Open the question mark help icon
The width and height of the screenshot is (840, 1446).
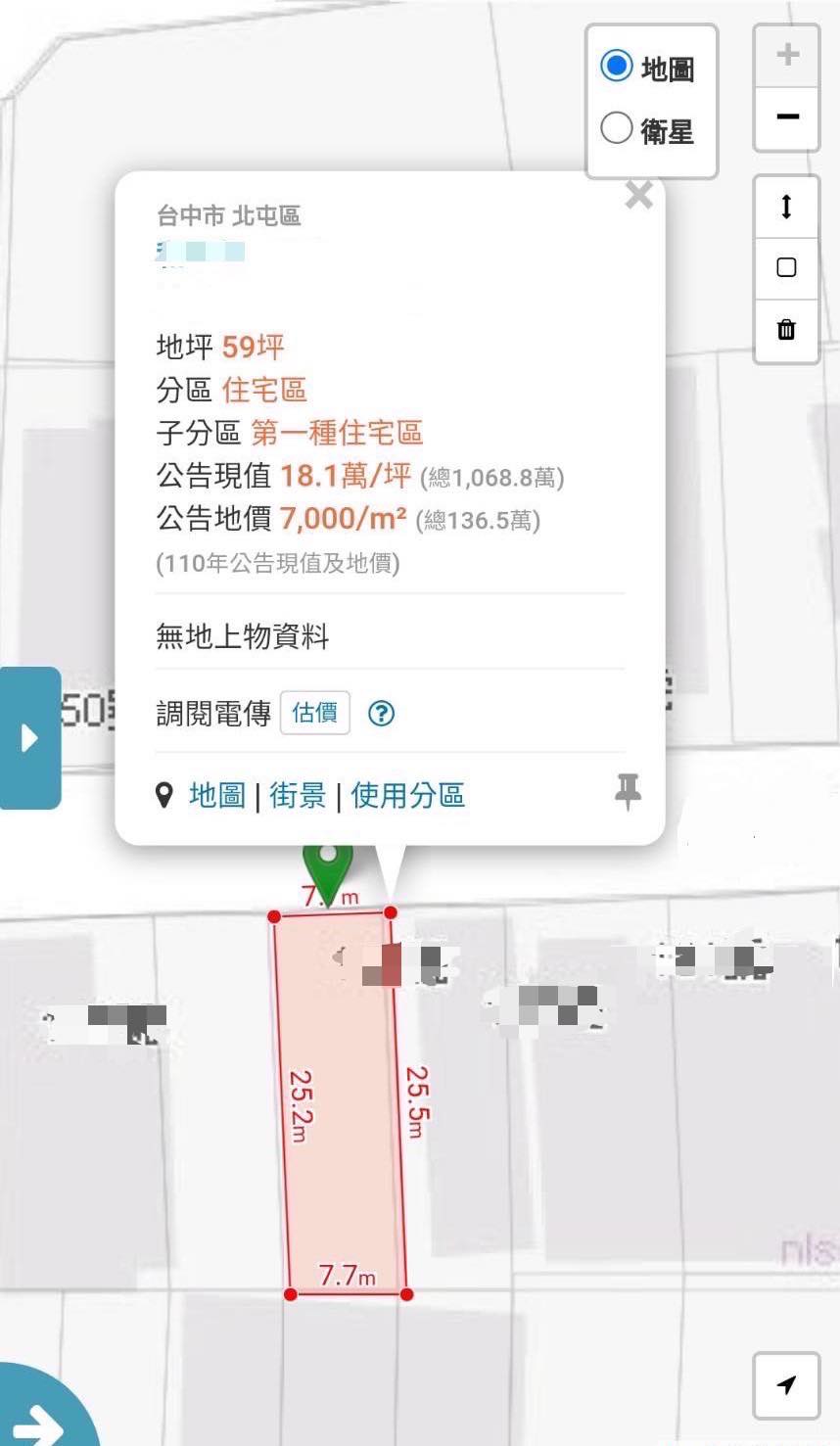pos(381,714)
